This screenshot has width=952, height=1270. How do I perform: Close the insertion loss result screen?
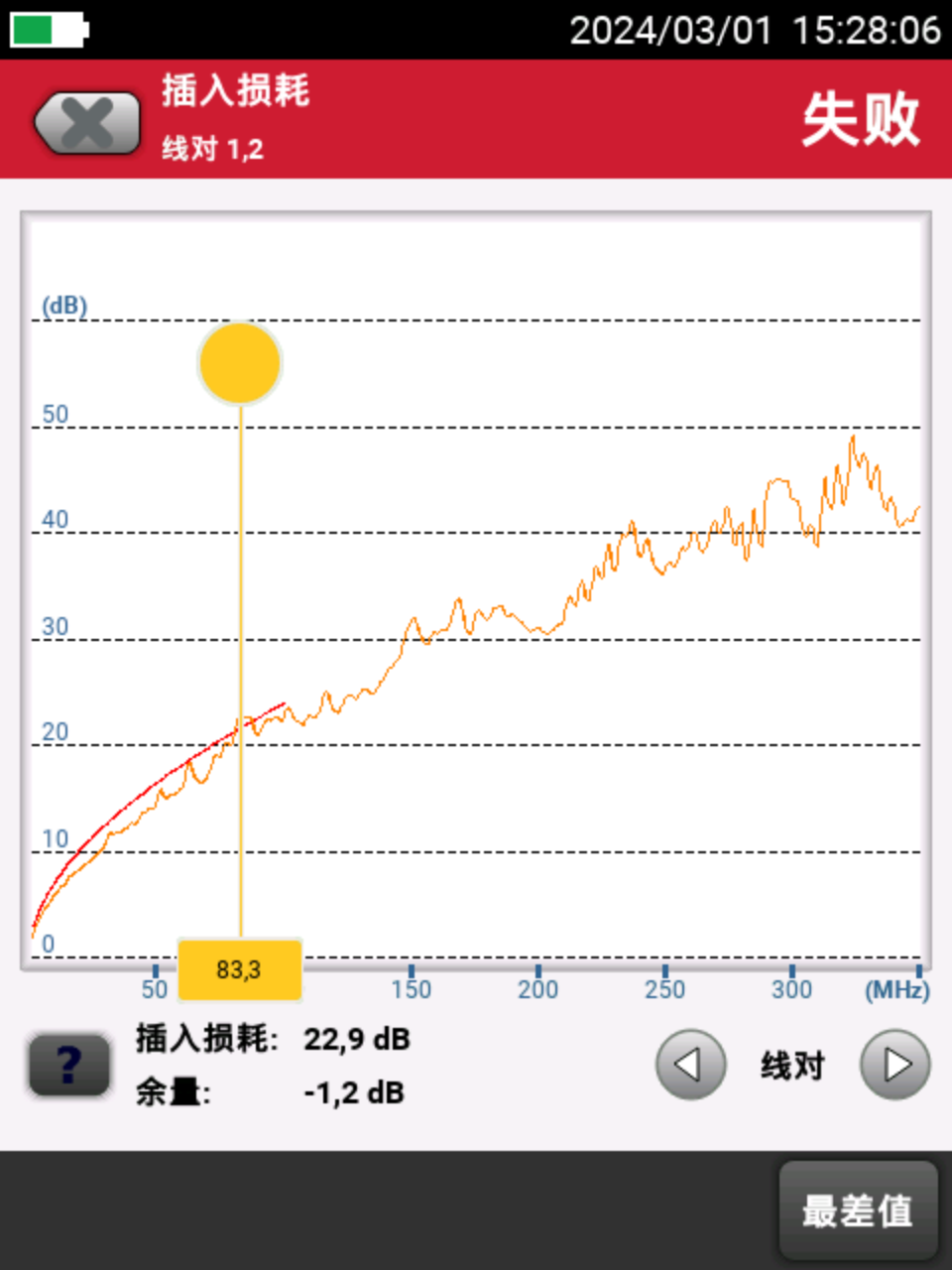point(87,124)
